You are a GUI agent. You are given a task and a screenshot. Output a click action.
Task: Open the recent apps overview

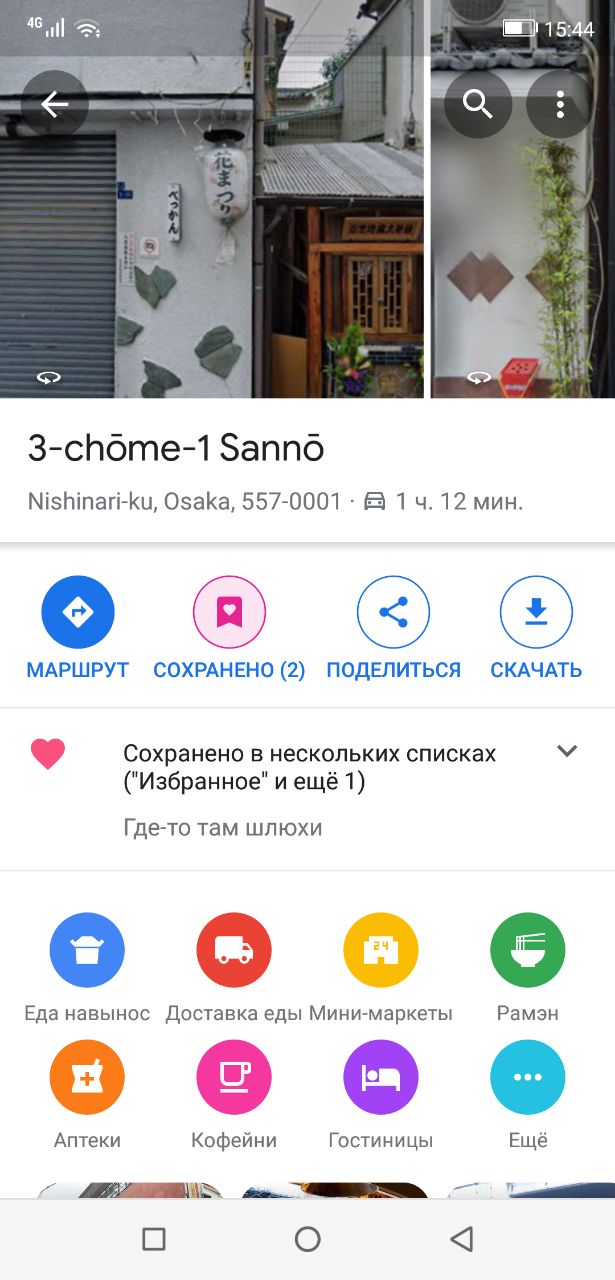tap(154, 1240)
